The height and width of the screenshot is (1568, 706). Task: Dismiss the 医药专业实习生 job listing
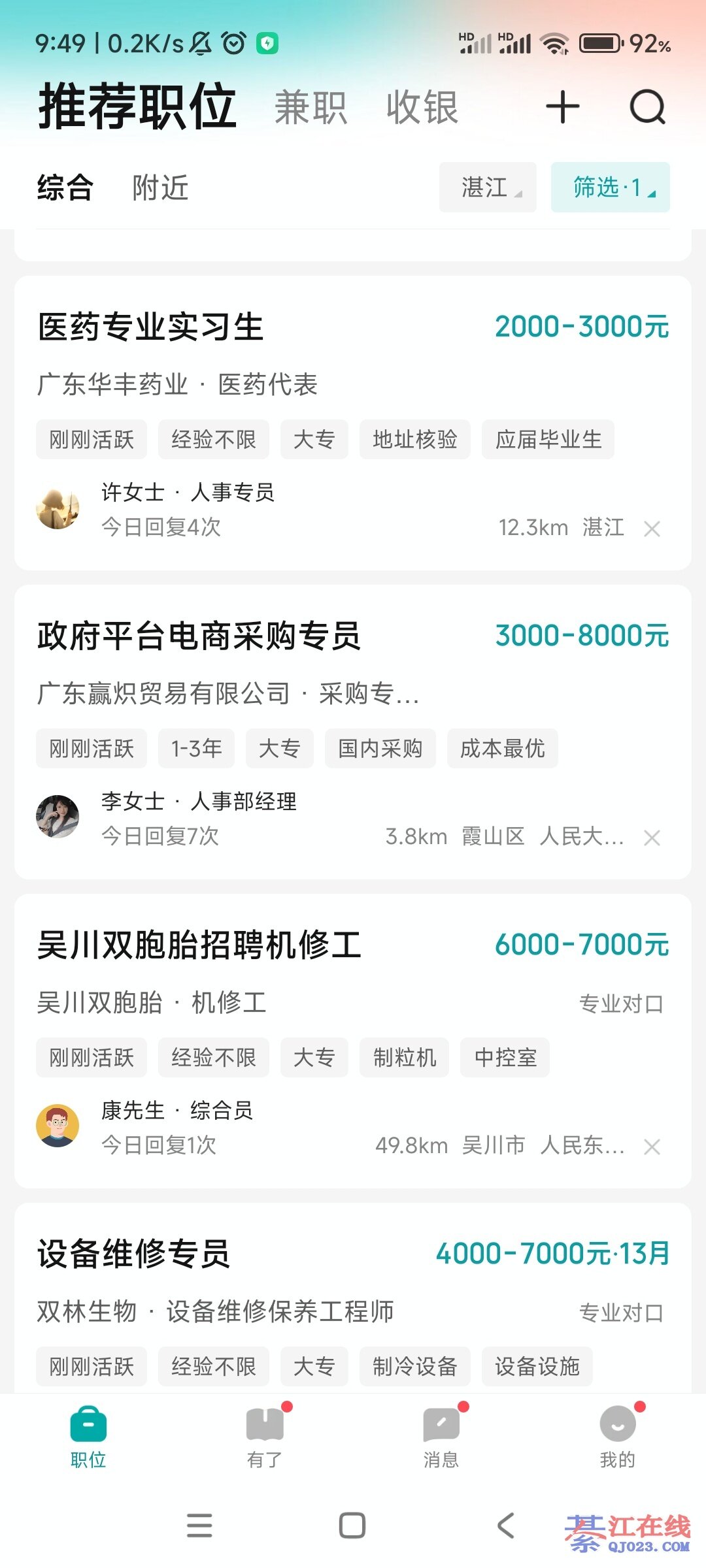point(652,529)
